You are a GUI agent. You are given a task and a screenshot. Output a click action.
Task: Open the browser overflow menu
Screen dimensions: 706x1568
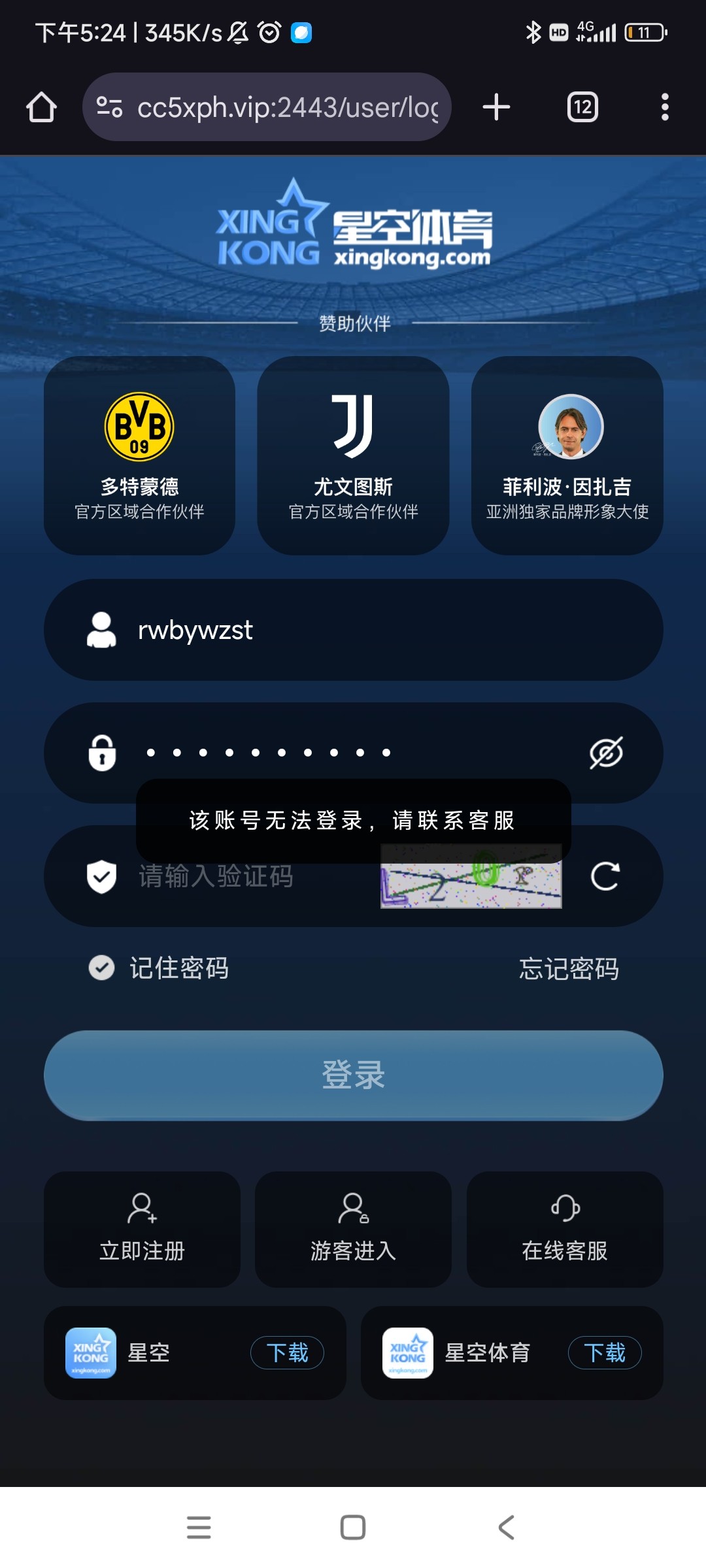click(665, 107)
